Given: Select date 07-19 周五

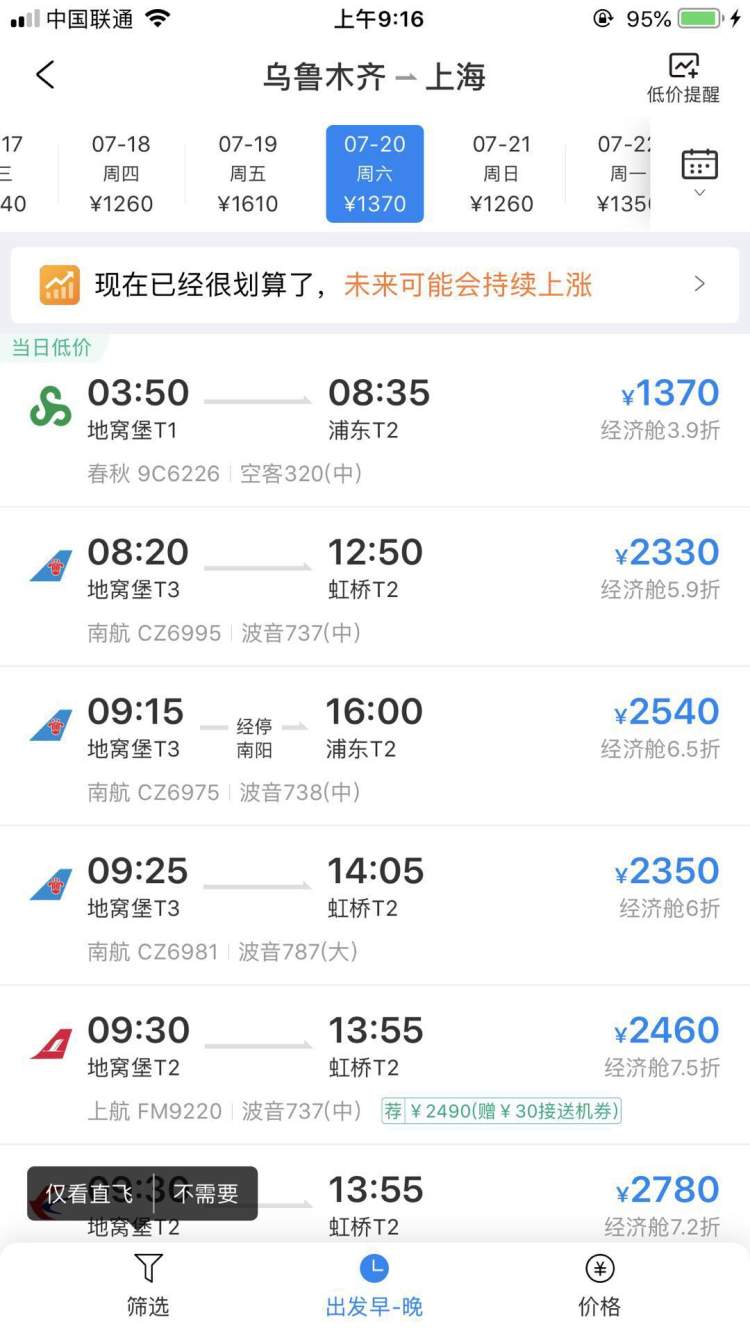Looking at the screenshot, I should tap(247, 174).
